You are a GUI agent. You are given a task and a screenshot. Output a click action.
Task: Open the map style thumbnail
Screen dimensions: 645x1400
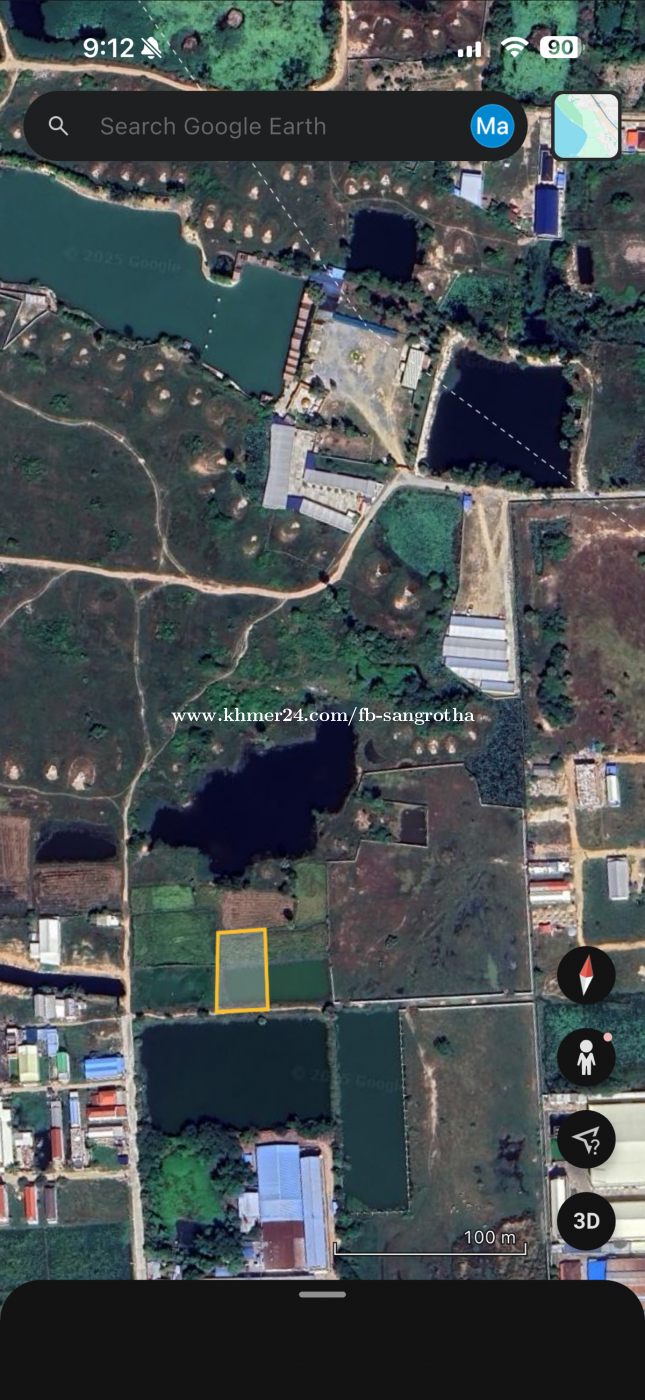tap(586, 126)
